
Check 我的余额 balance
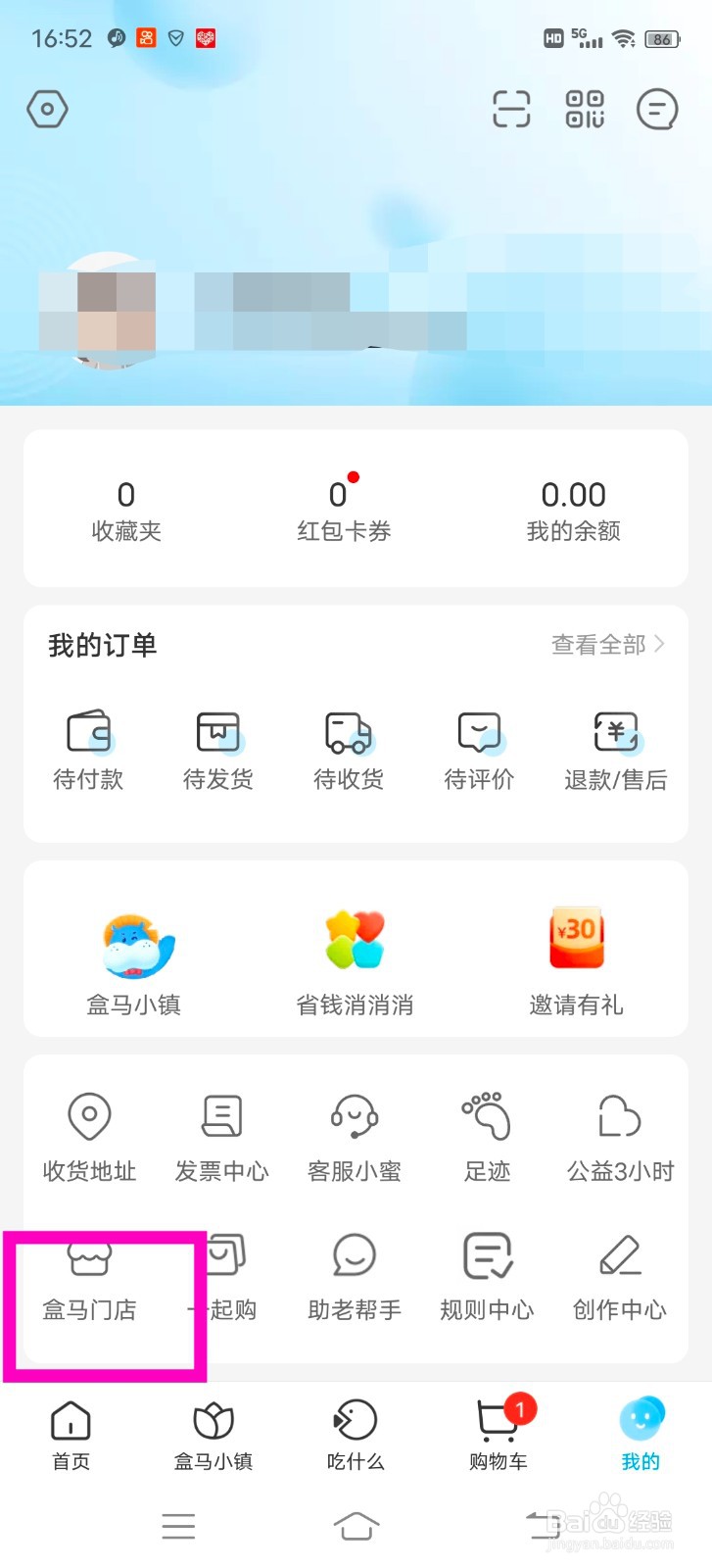573,511
